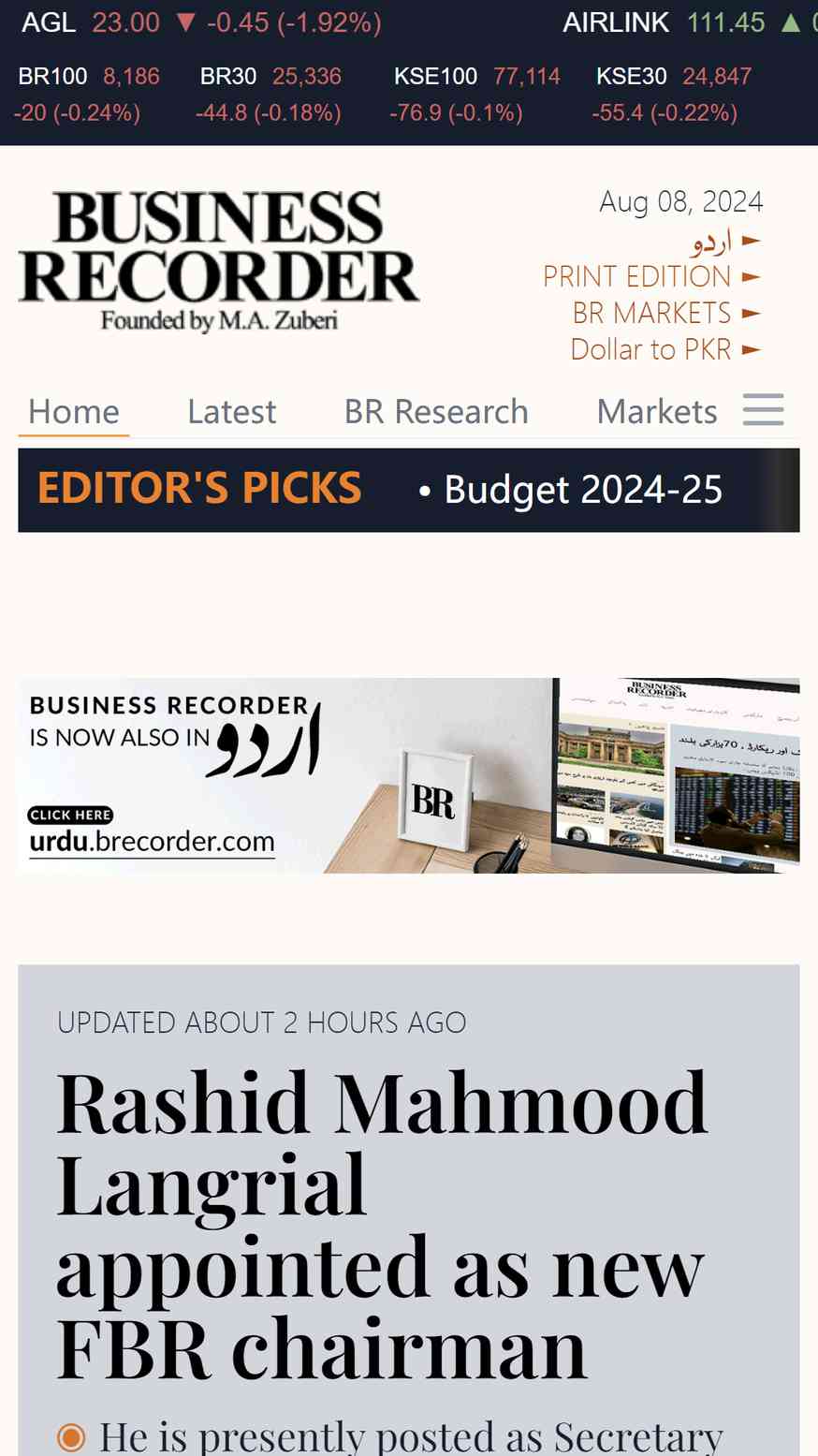The height and width of the screenshot is (1456, 818).
Task: Tap the Urdu Business Recorder banner
Action: tap(409, 775)
